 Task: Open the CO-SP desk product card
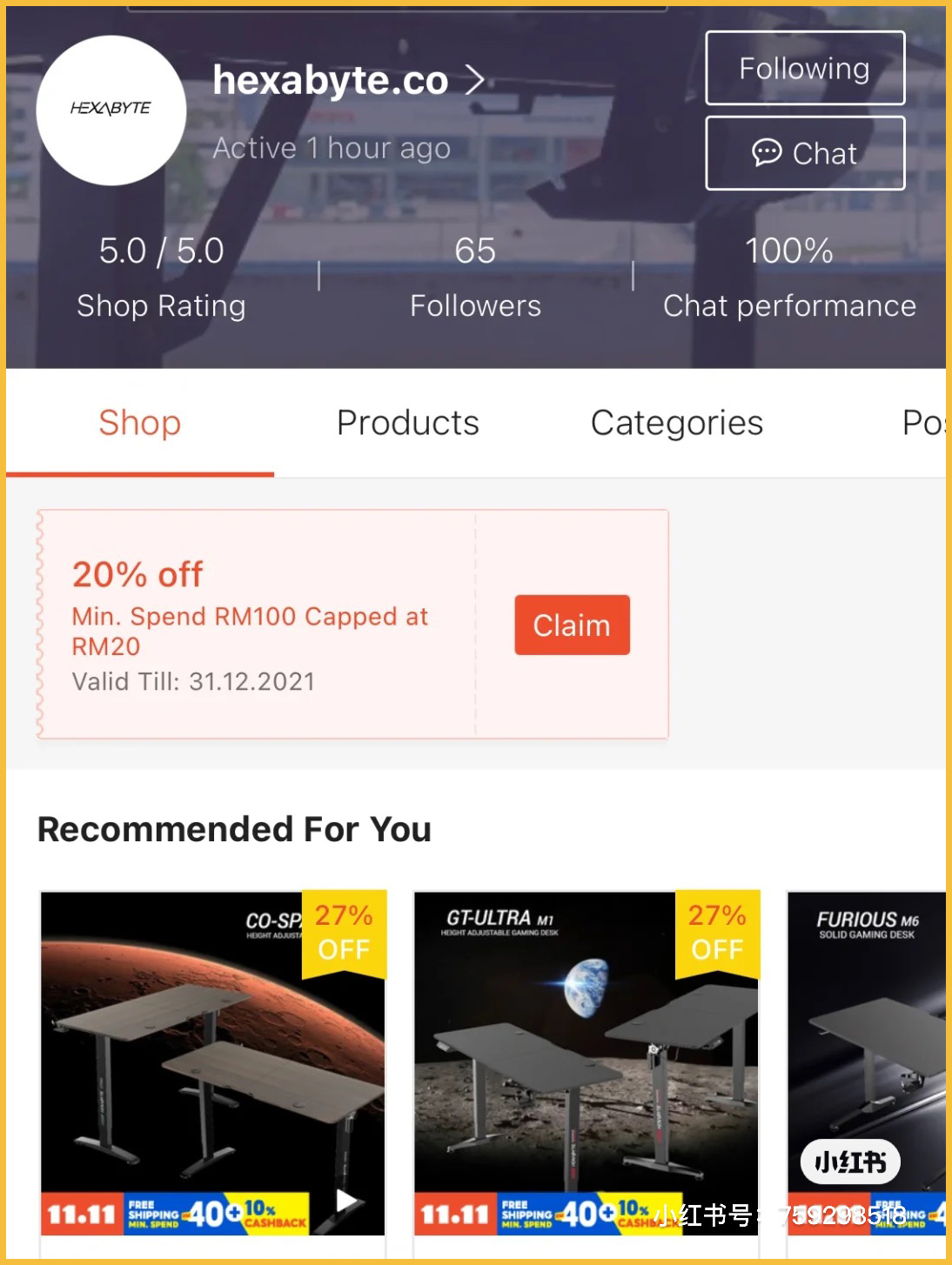point(212,1063)
